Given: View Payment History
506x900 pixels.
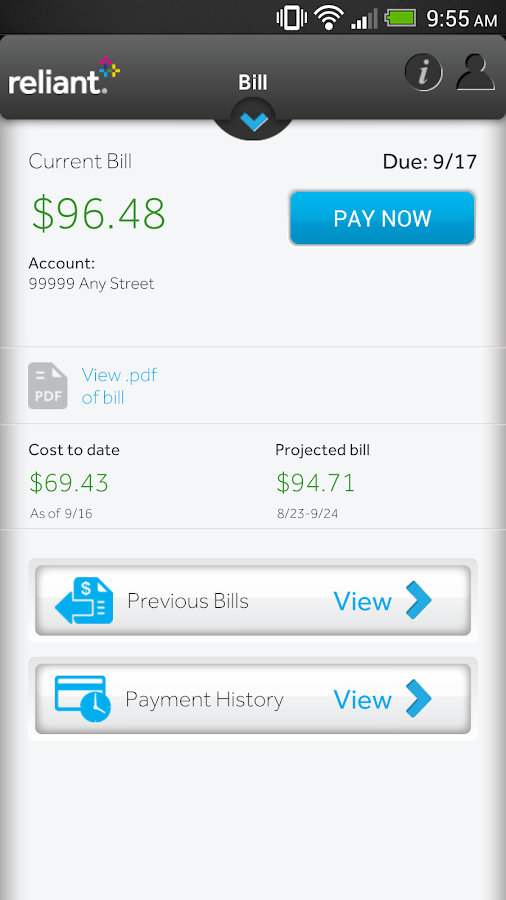Looking at the screenshot, I should point(253,699).
